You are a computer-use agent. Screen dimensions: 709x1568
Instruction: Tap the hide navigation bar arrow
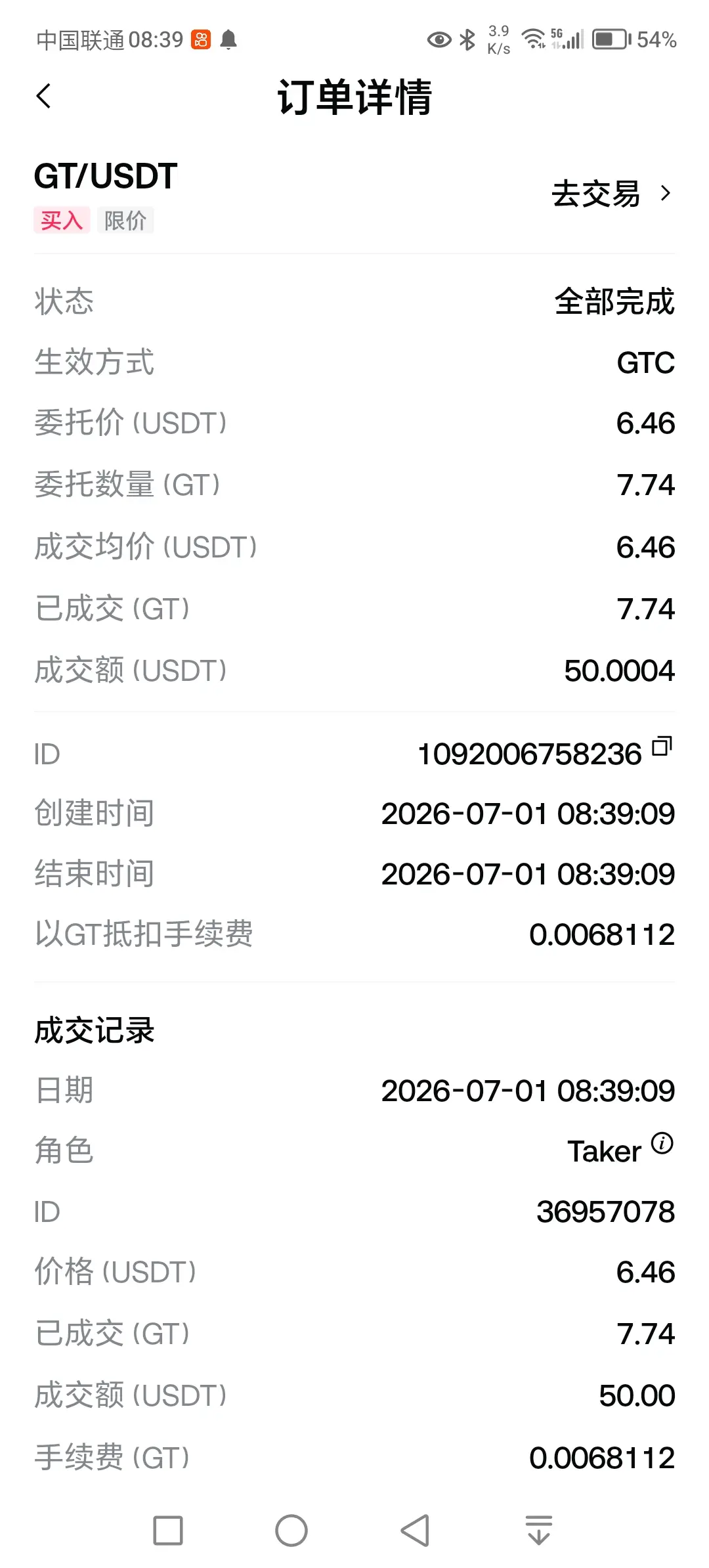click(x=539, y=1531)
